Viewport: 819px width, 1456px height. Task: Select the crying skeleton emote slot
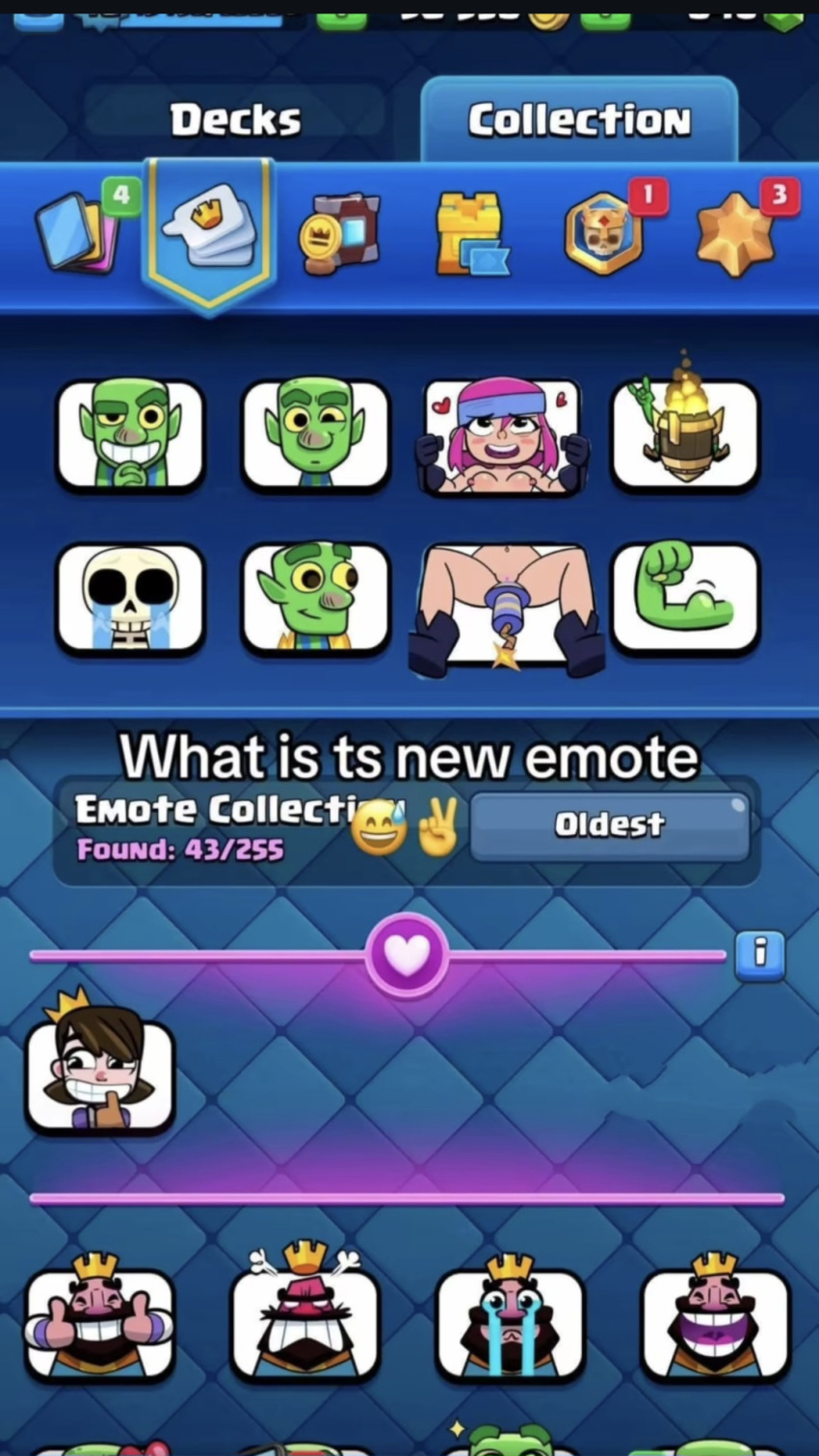[130, 599]
